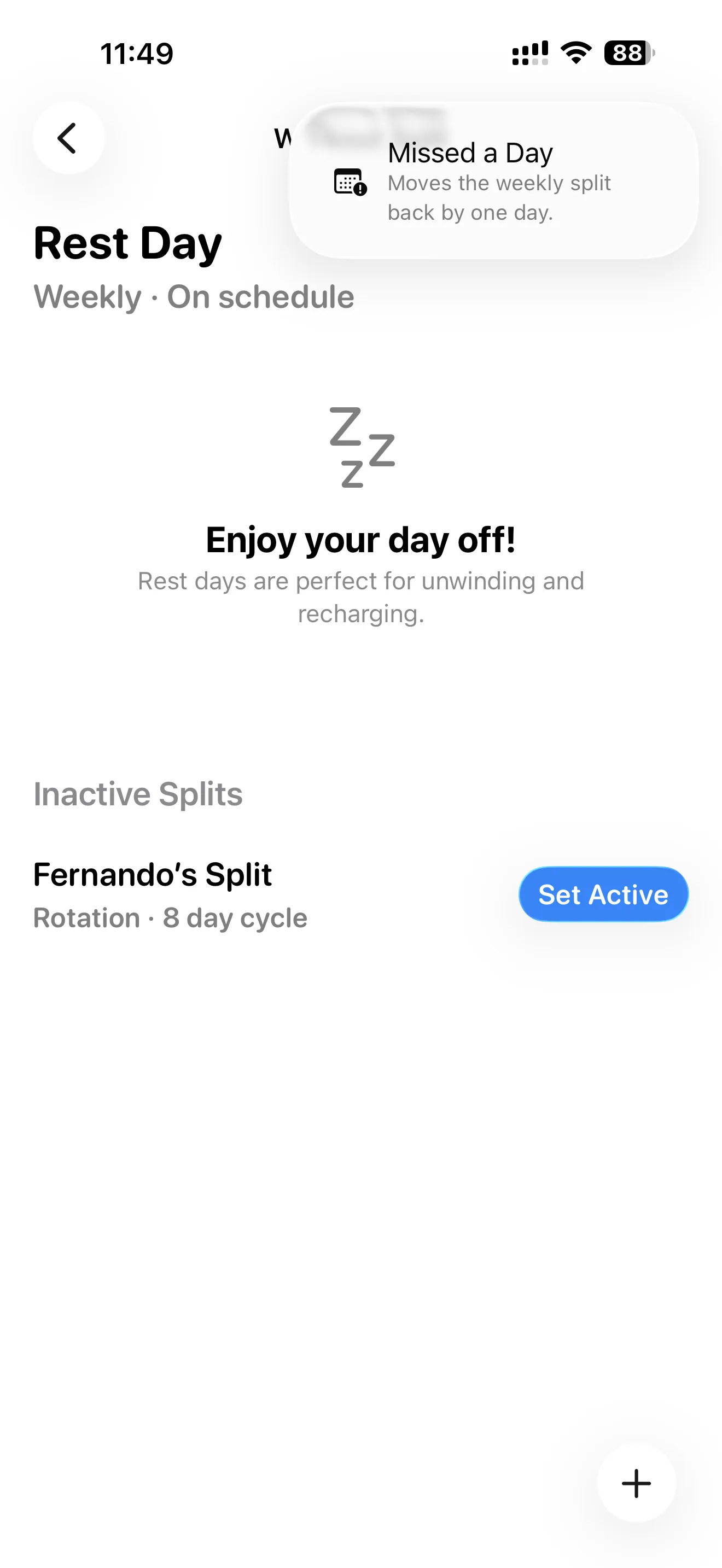722x1568 pixels.
Task: Select Fernando's Split from Inactive Splits
Action: point(152,875)
